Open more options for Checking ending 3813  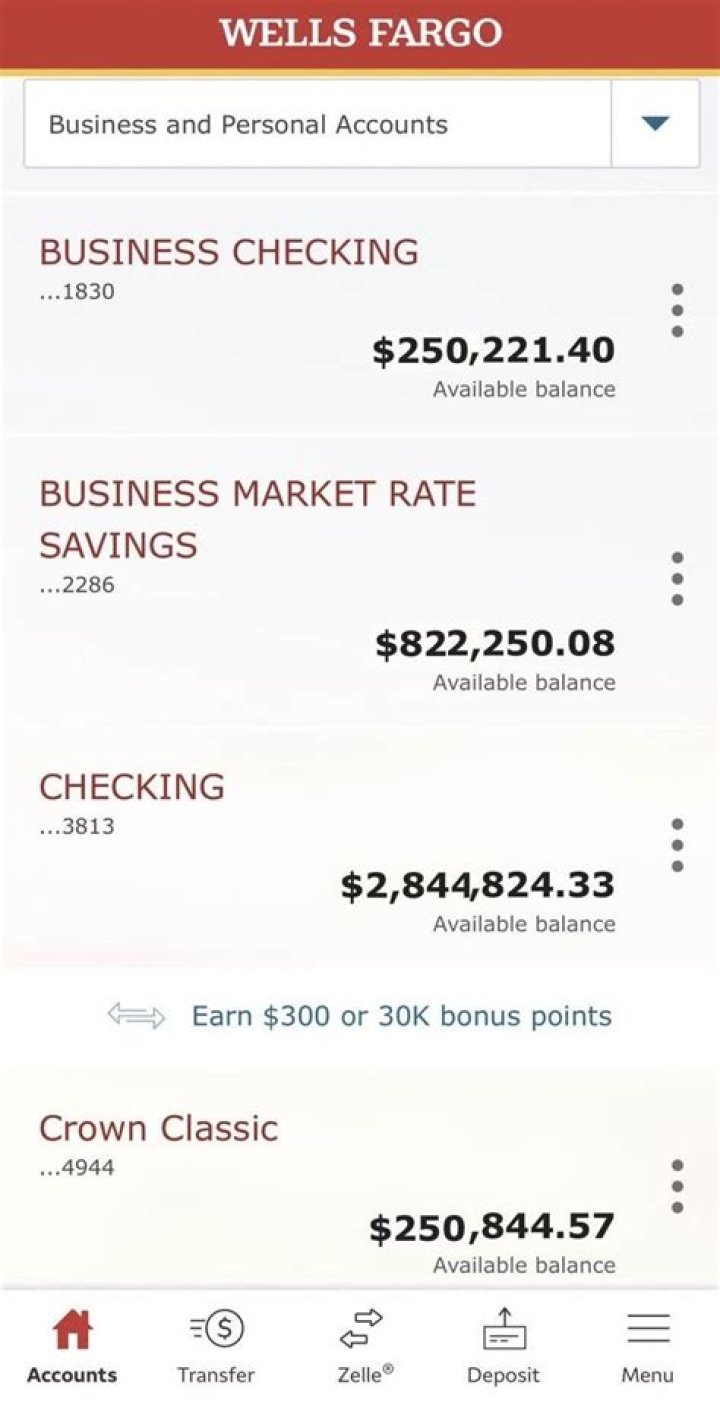(x=677, y=845)
